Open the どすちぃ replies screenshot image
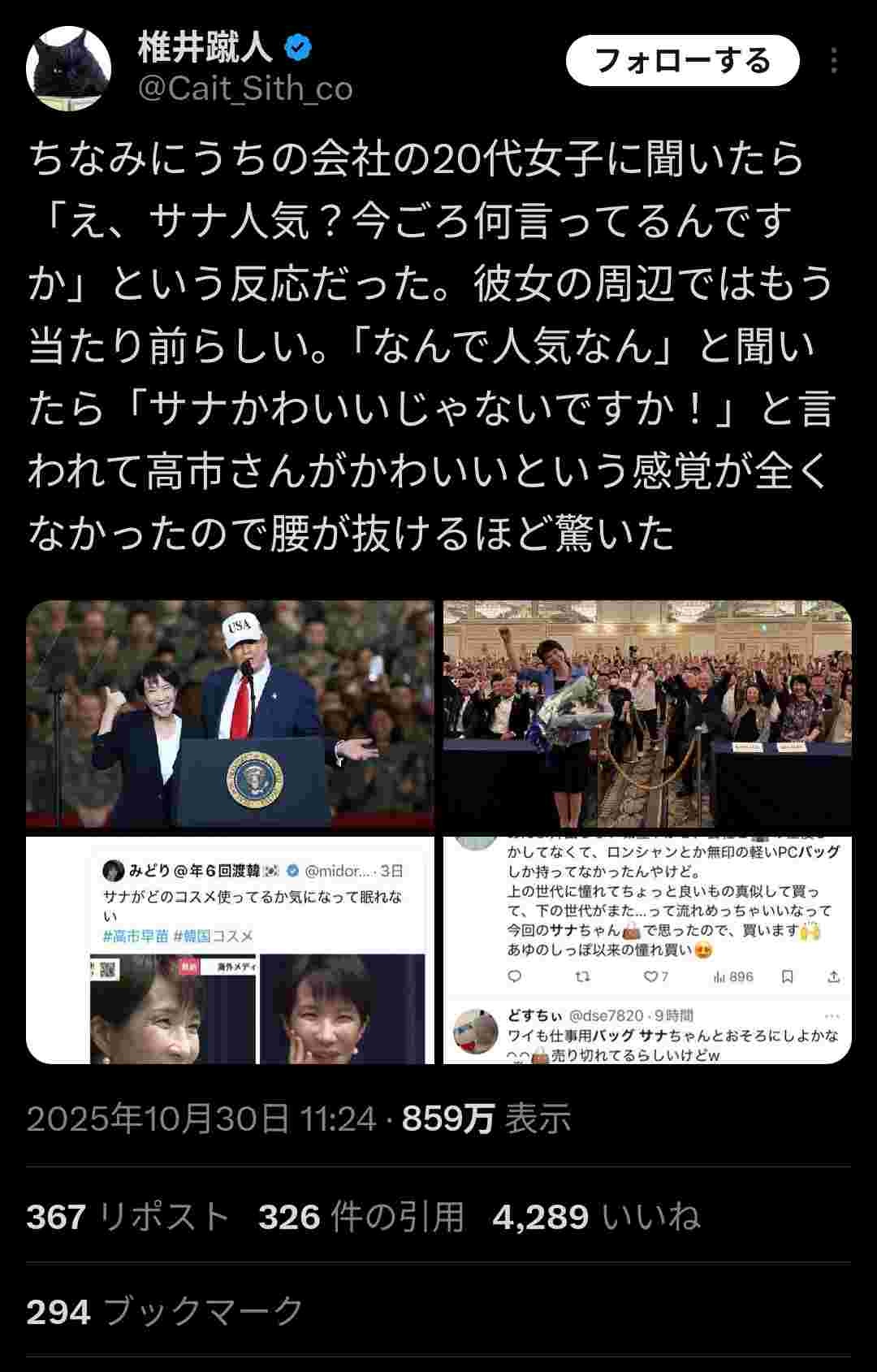The width and height of the screenshot is (877, 1372). tap(647, 950)
